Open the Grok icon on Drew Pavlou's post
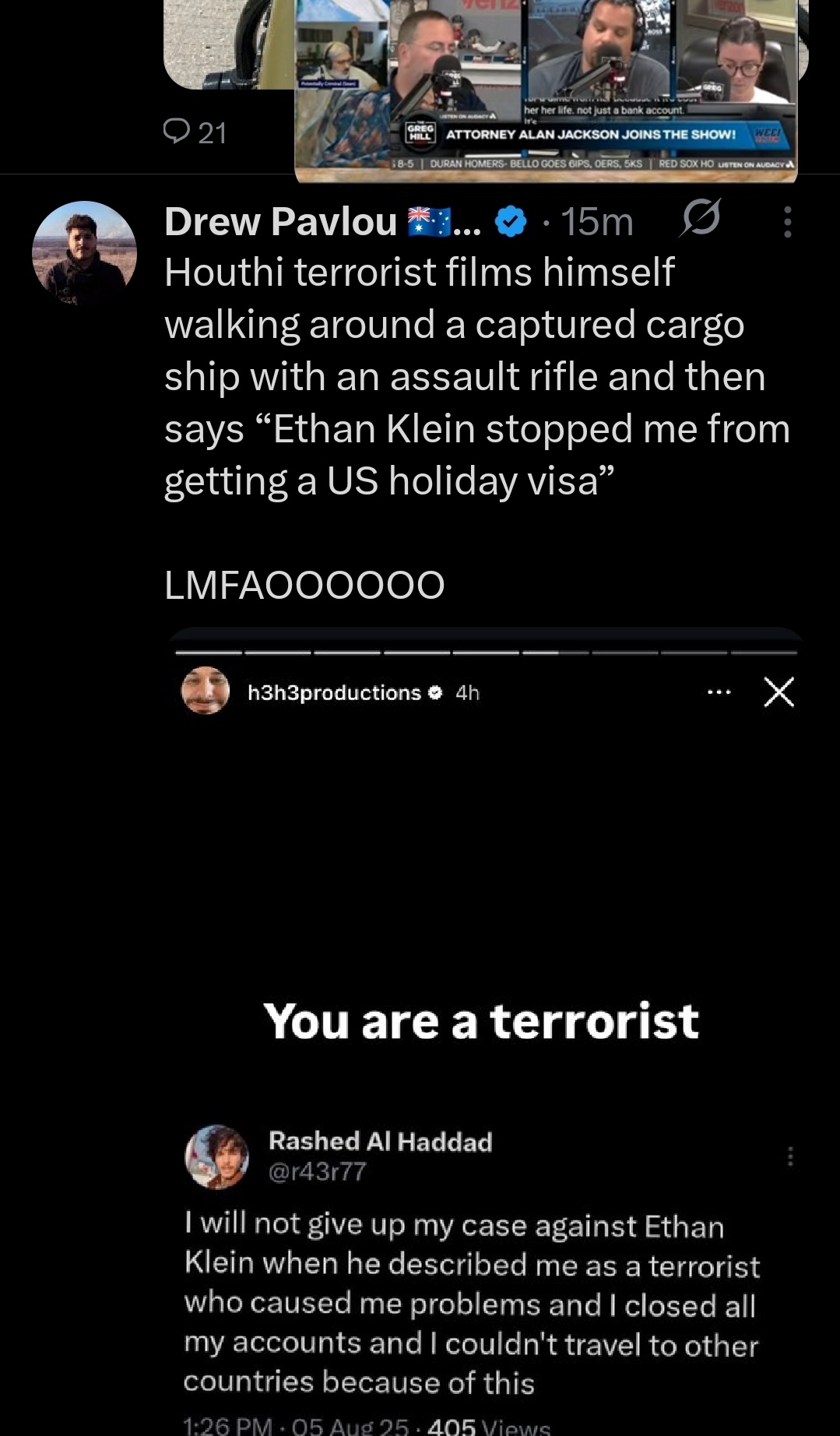The width and height of the screenshot is (840, 1436). [700, 218]
